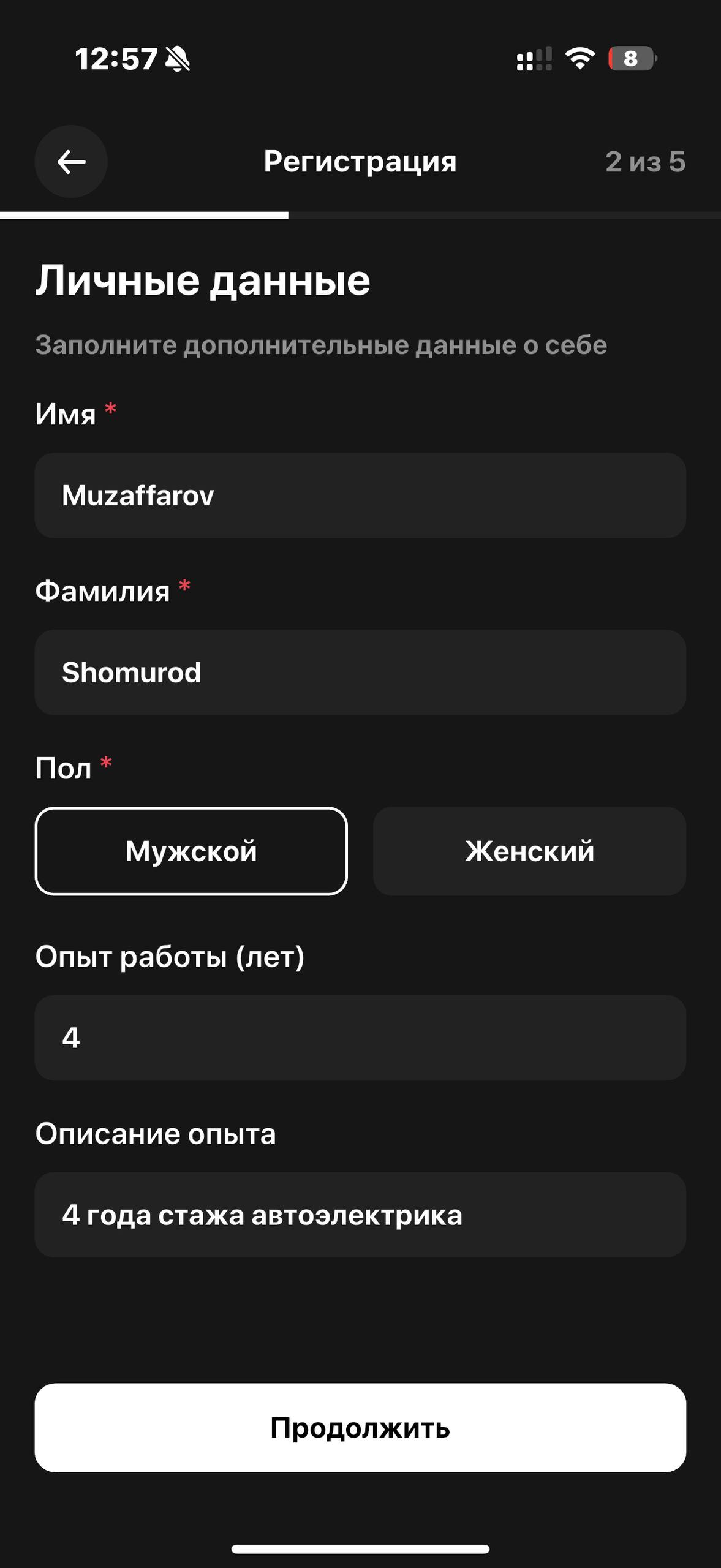Focus the Опыт работы (лет) field
This screenshot has height=1568, width=721.
click(x=360, y=1038)
